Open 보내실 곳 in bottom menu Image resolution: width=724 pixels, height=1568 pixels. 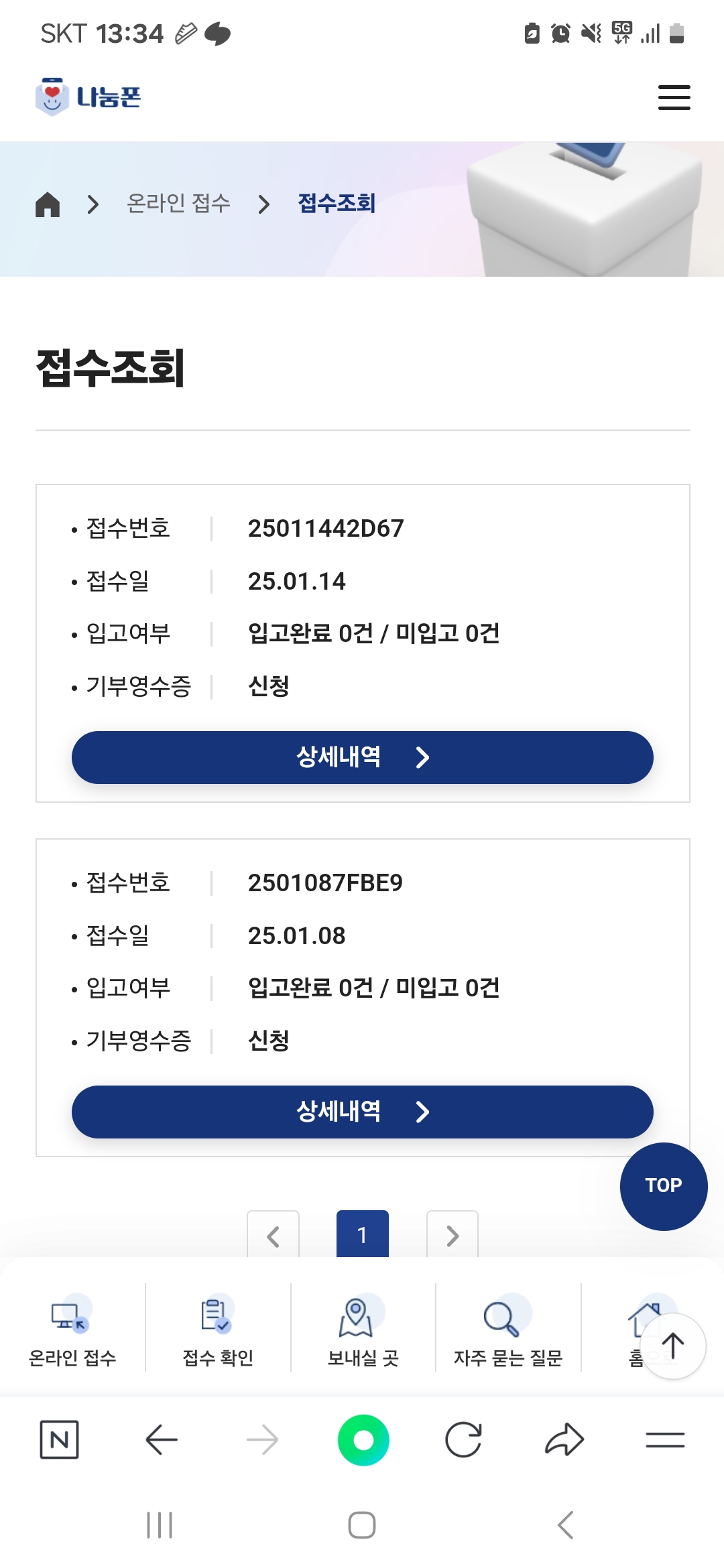tap(363, 1330)
